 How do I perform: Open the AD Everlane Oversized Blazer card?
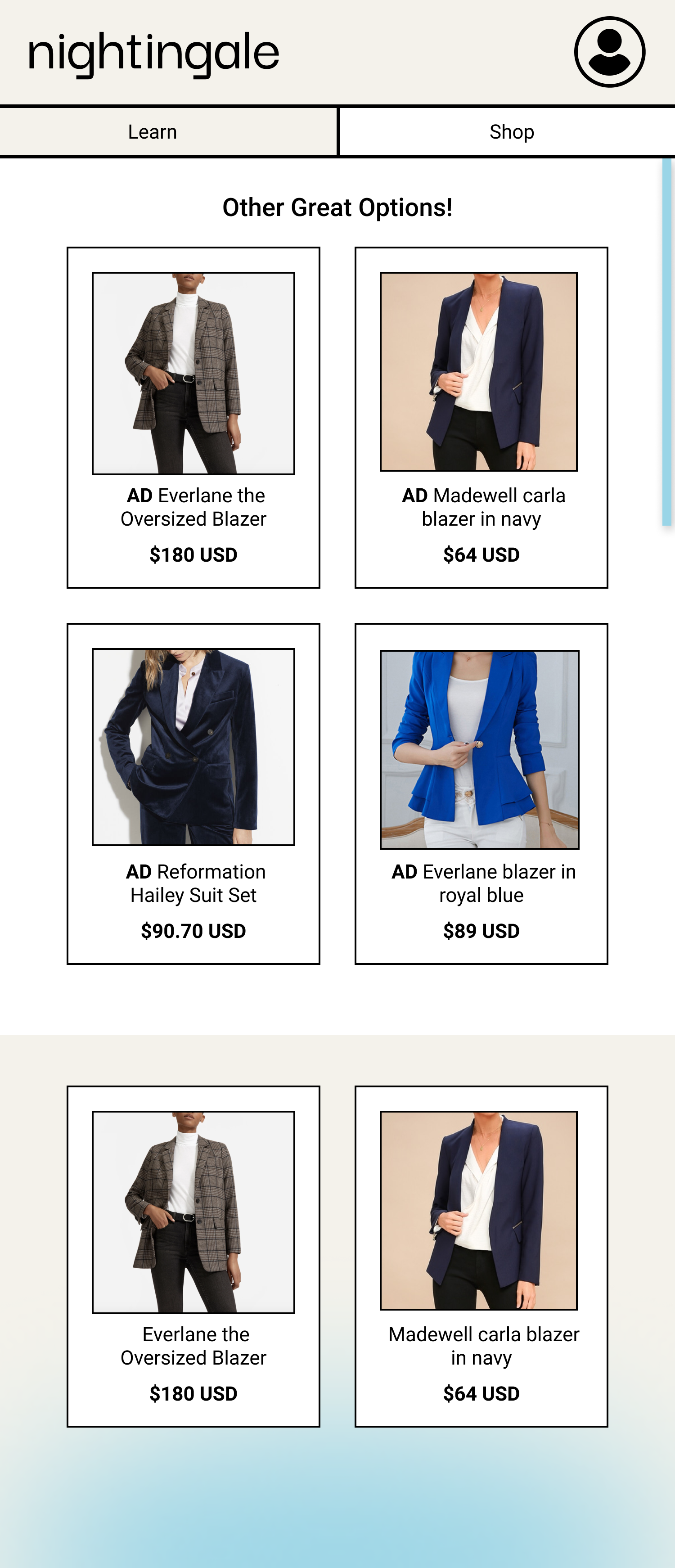coord(193,417)
